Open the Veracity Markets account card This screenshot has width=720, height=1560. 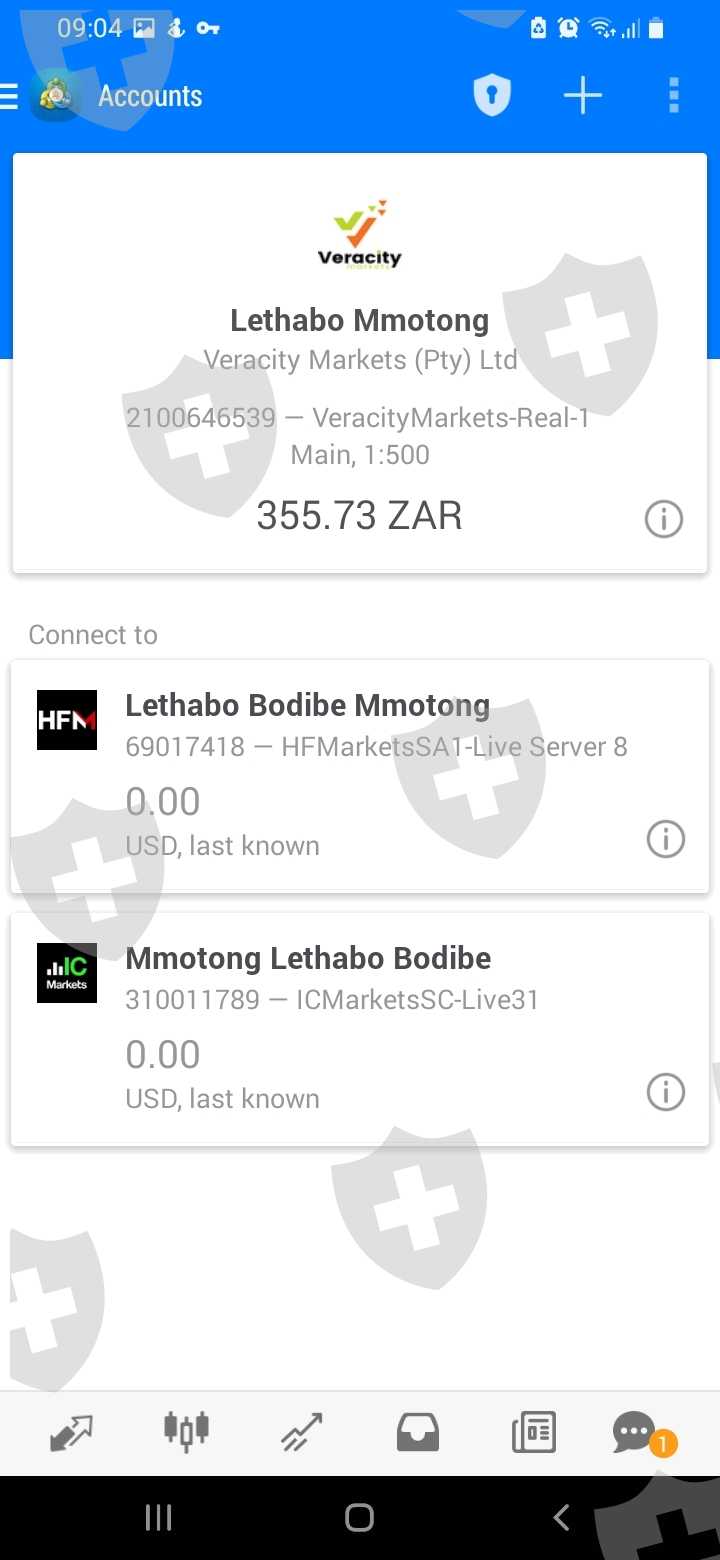coord(359,362)
